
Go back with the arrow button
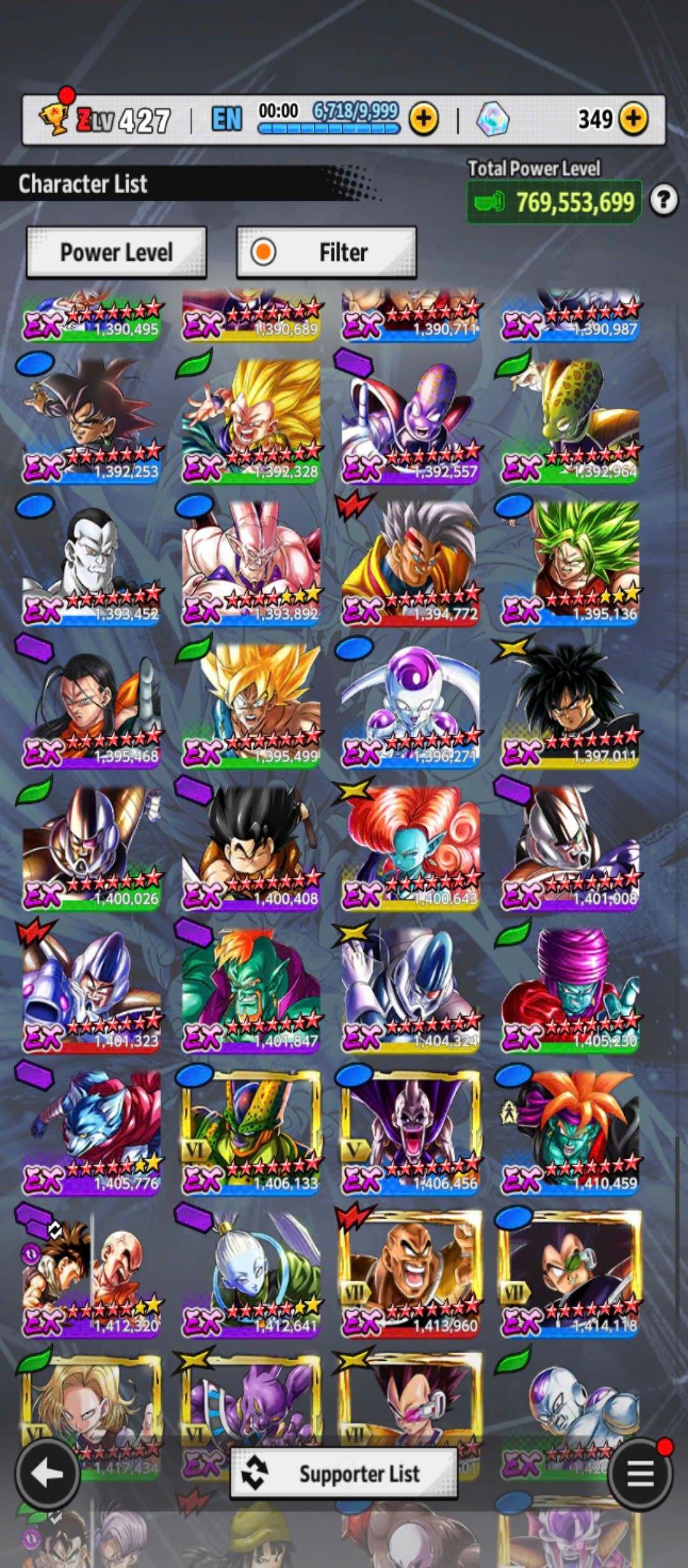47,1472
